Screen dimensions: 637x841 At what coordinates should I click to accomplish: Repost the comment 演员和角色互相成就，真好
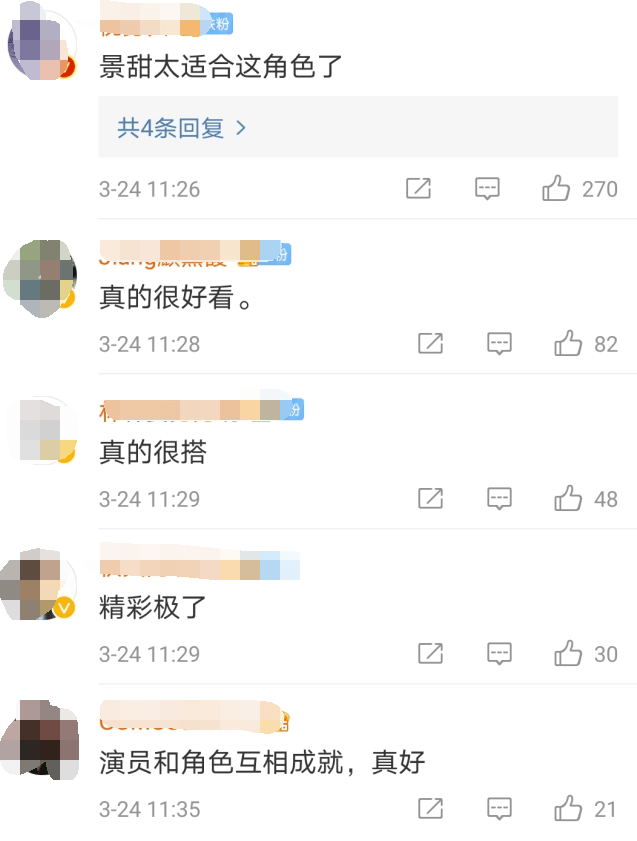[430, 808]
